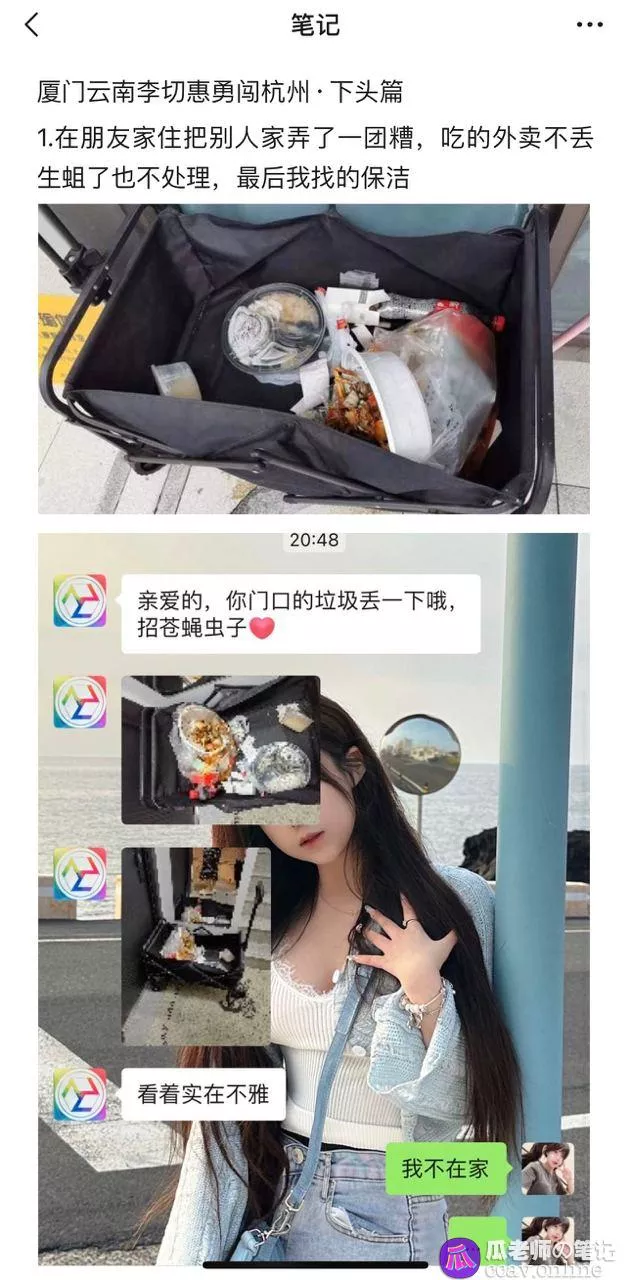Viewport: 631px width, 1280px height.
Task: Open the takeout trash cart photo
Action: tap(314, 358)
